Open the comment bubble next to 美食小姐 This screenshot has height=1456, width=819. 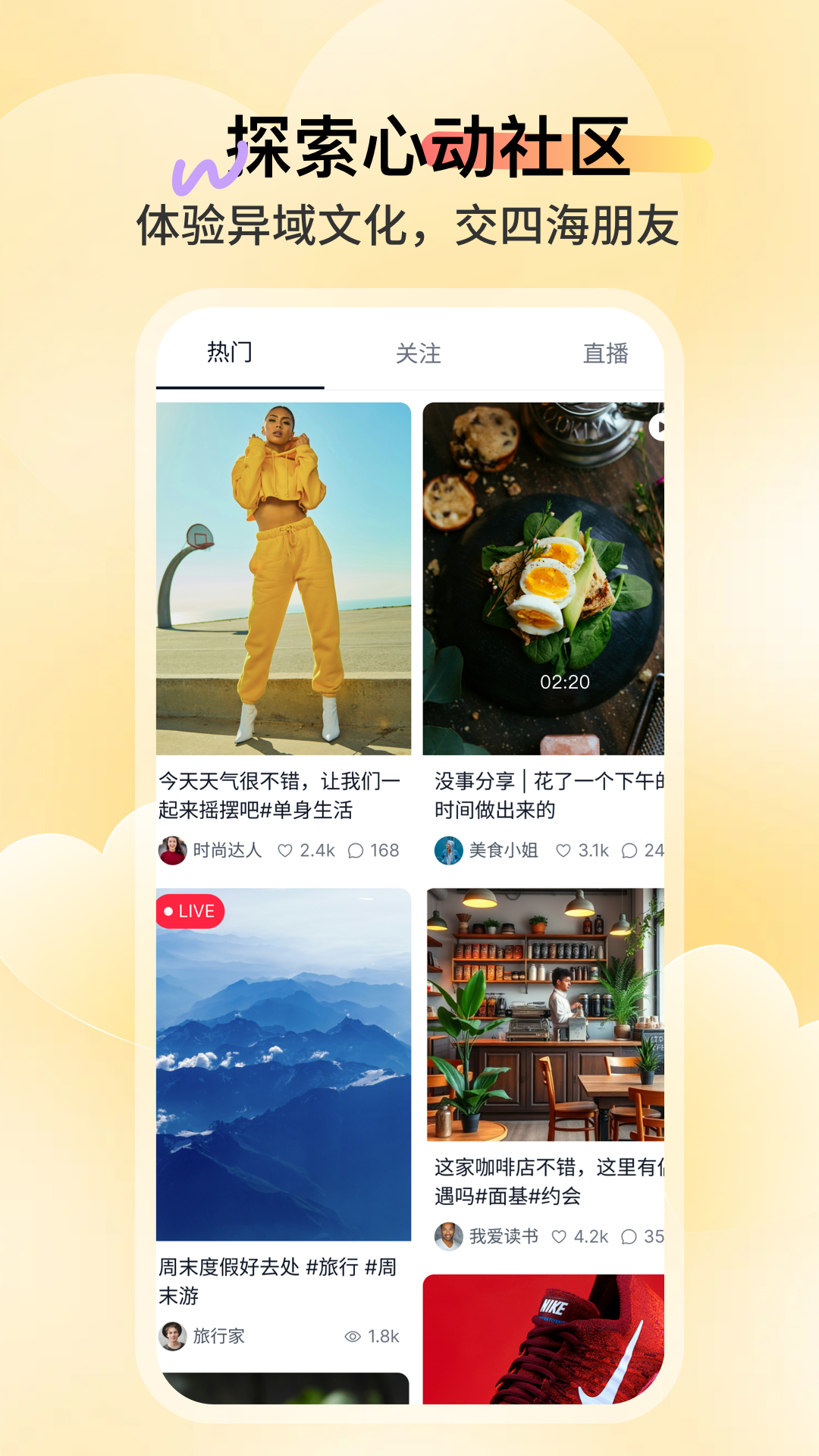click(x=628, y=851)
